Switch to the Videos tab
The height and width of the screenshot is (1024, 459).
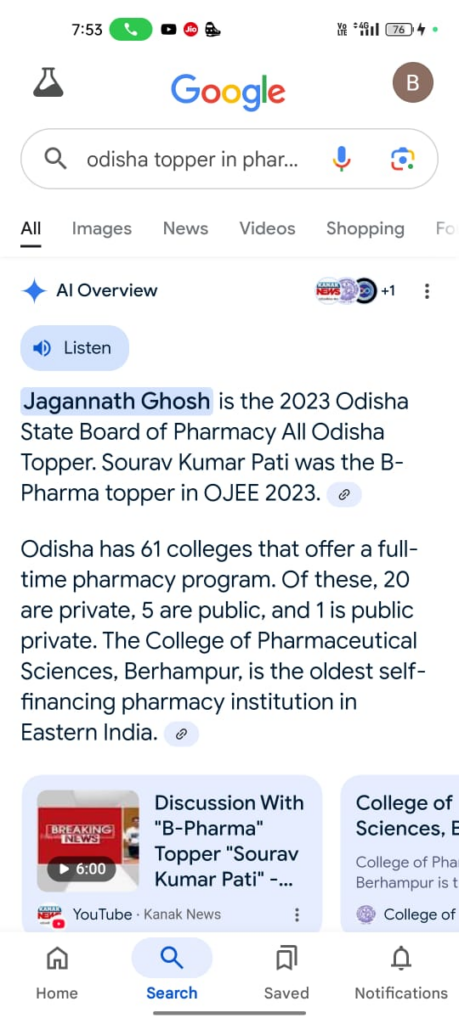pyautogui.click(x=267, y=229)
